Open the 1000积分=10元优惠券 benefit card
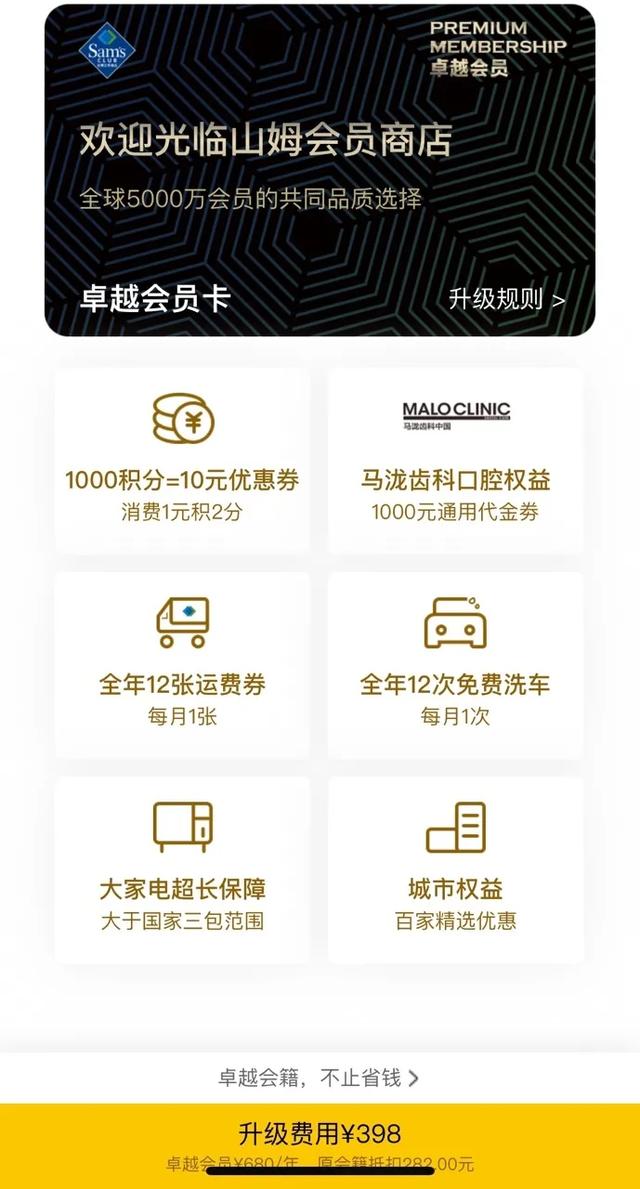640x1189 pixels. coord(182,461)
